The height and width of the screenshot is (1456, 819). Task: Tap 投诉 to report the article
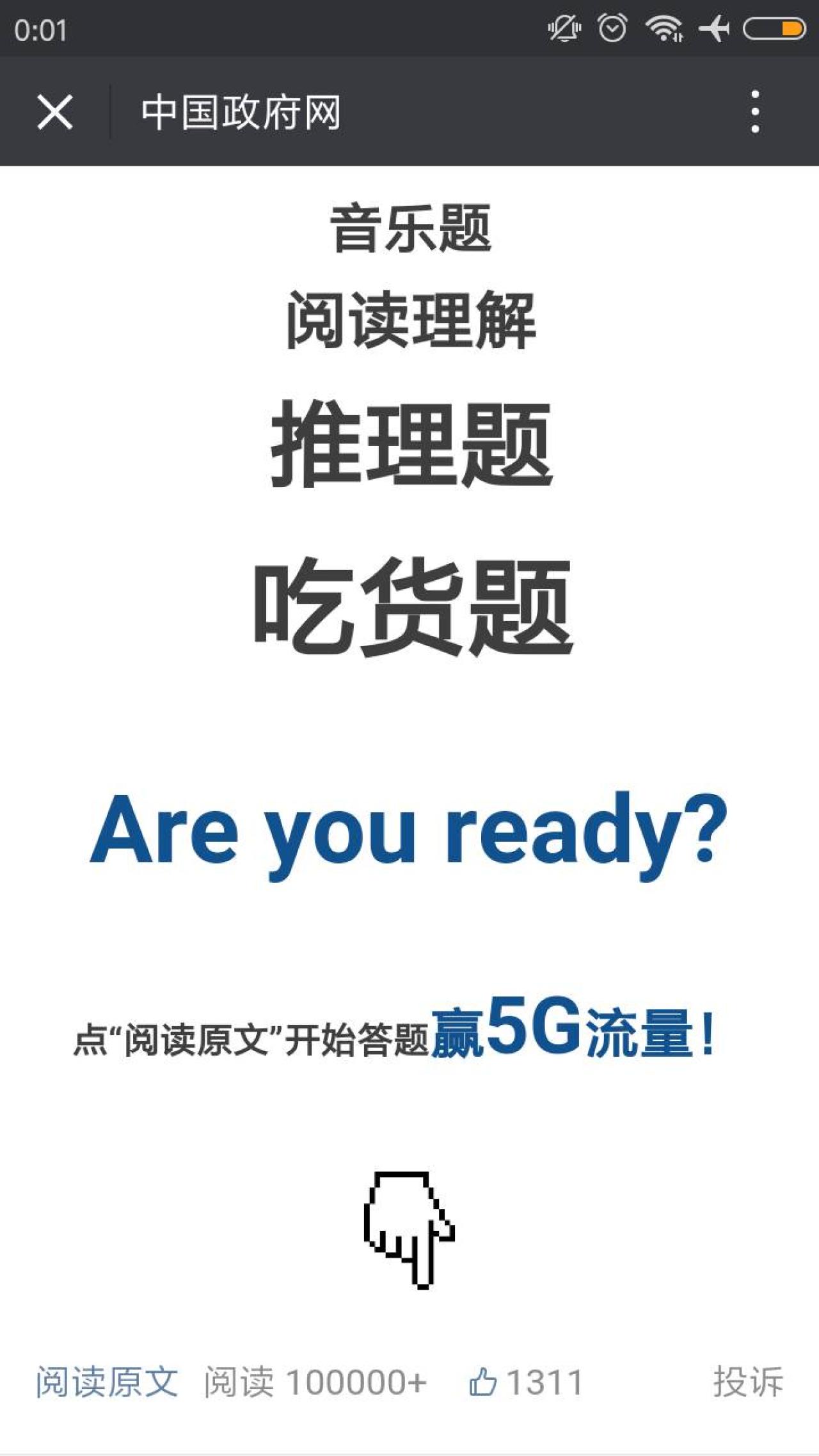point(747,1382)
